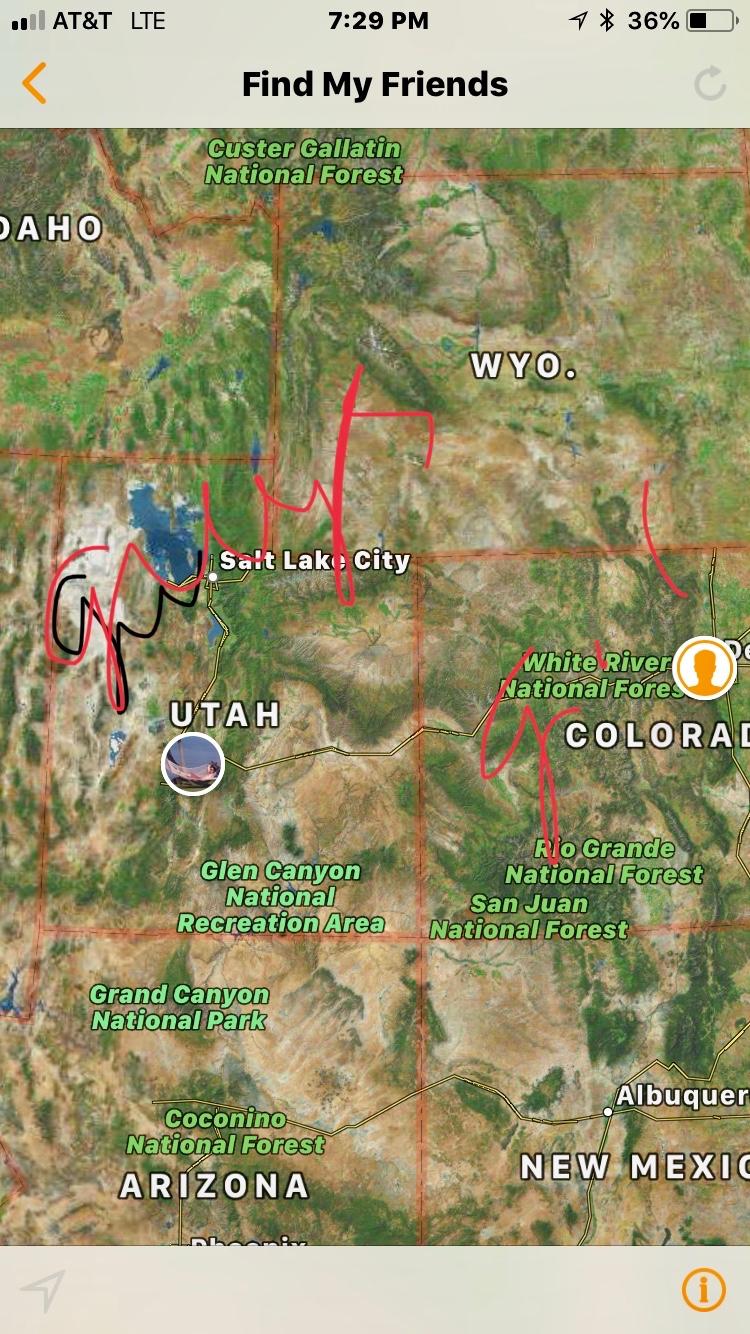Image resolution: width=750 pixels, height=1334 pixels.
Task: Select the orange contact pin in Colorado
Action: (x=705, y=668)
